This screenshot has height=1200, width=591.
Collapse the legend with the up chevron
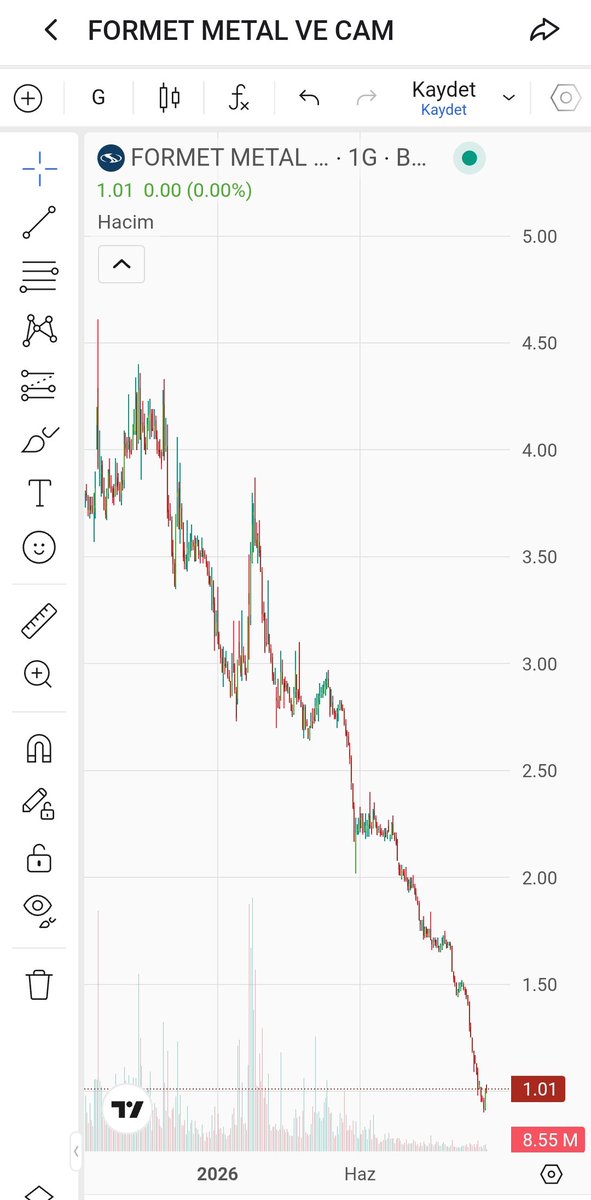click(121, 264)
